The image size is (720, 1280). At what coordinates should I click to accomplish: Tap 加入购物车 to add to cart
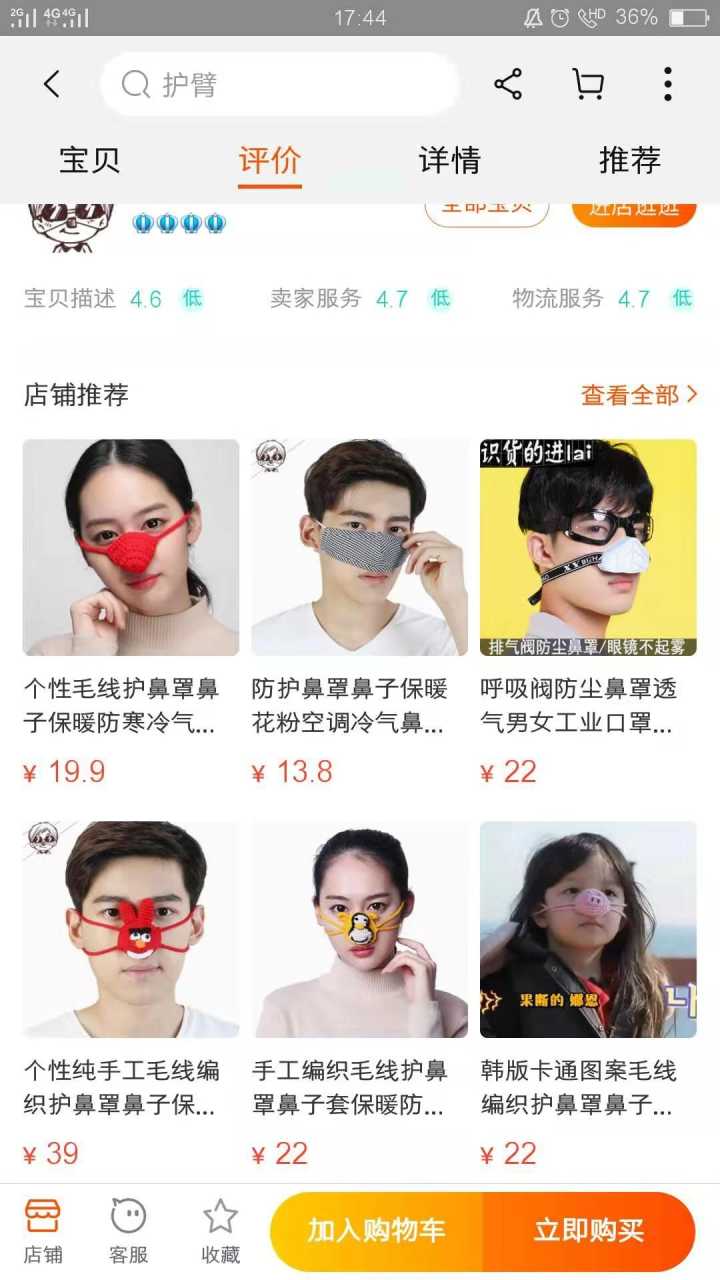click(x=376, y=1231)
